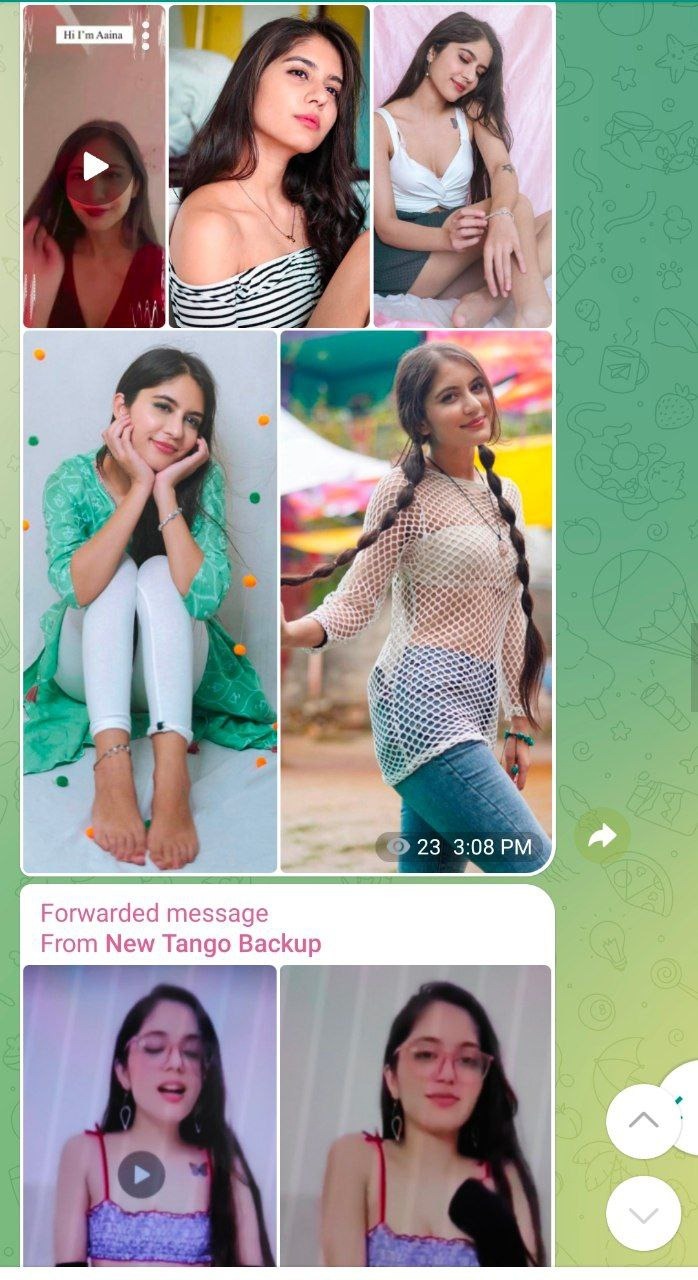Play the forwarded video from New Tango Backup
Image resolution: width=698 pixels, height=1280 pixels.
tap(141, 1174)
